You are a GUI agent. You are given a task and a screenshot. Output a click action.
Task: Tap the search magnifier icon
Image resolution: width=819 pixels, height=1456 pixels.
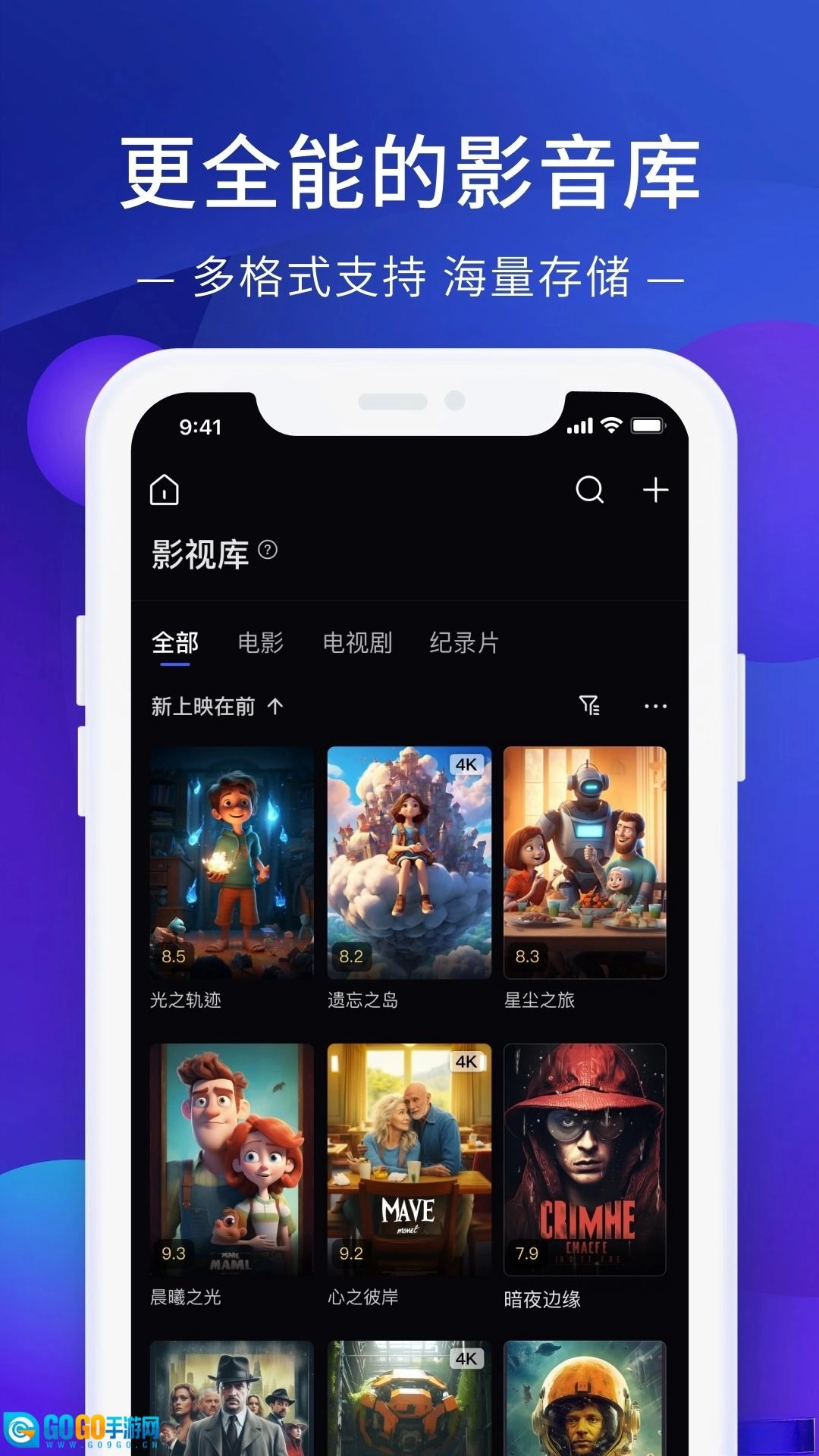[590, 491]
